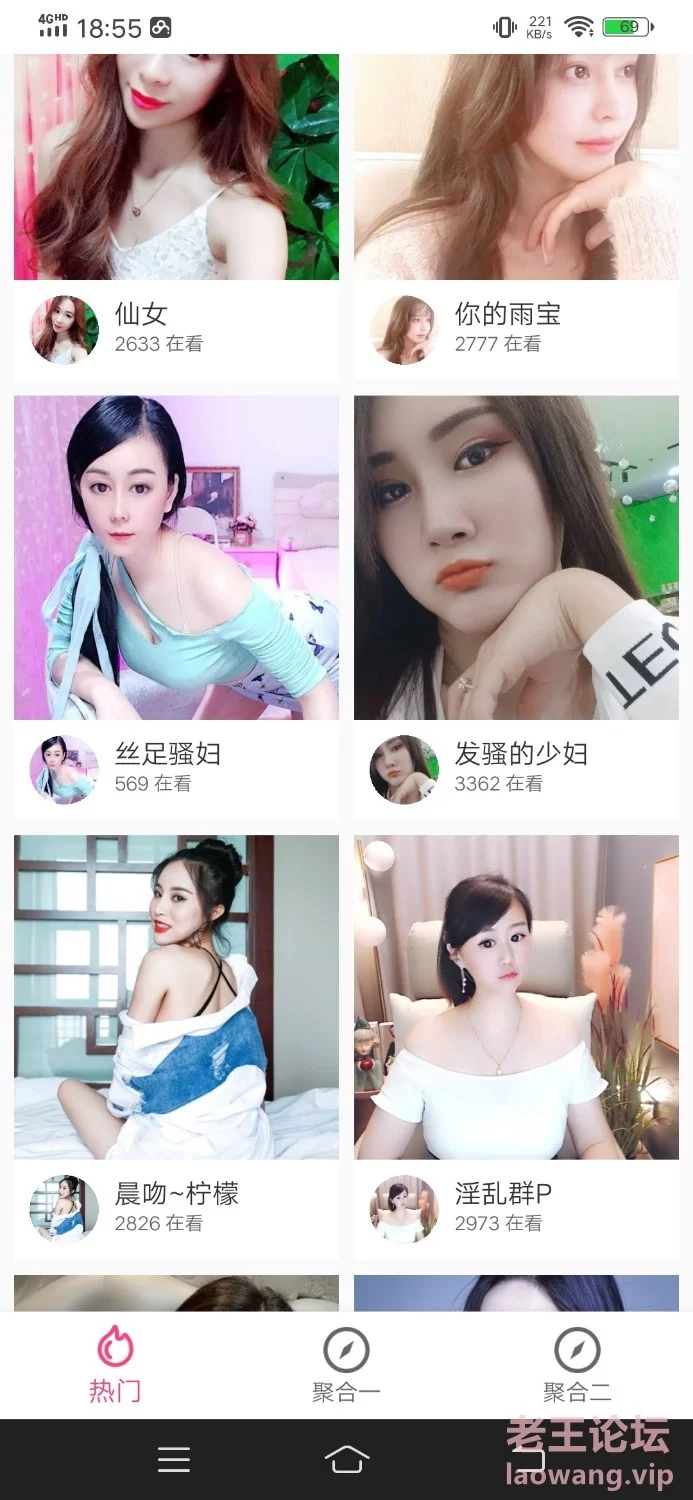The height and width of the screenshot is (1500, 693).
Task: Switch to the 聚合一 tab
Action: click(346, 1366)
